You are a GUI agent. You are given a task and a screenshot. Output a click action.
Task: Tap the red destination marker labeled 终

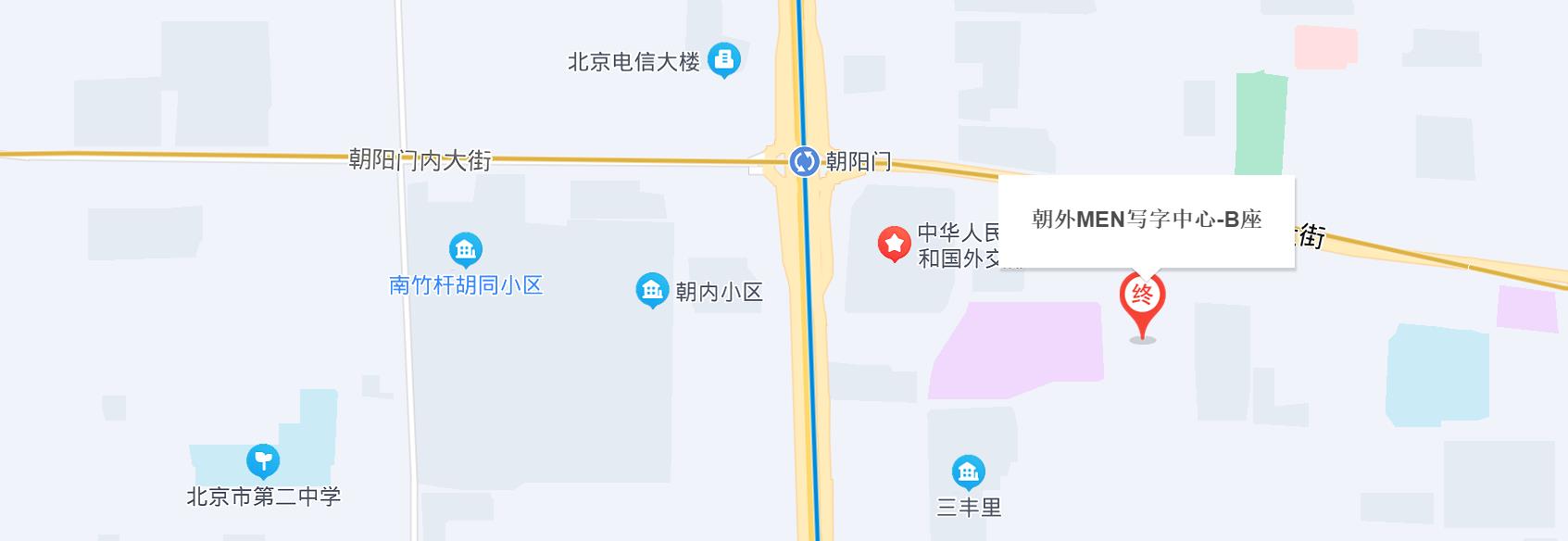(1142, 298)
